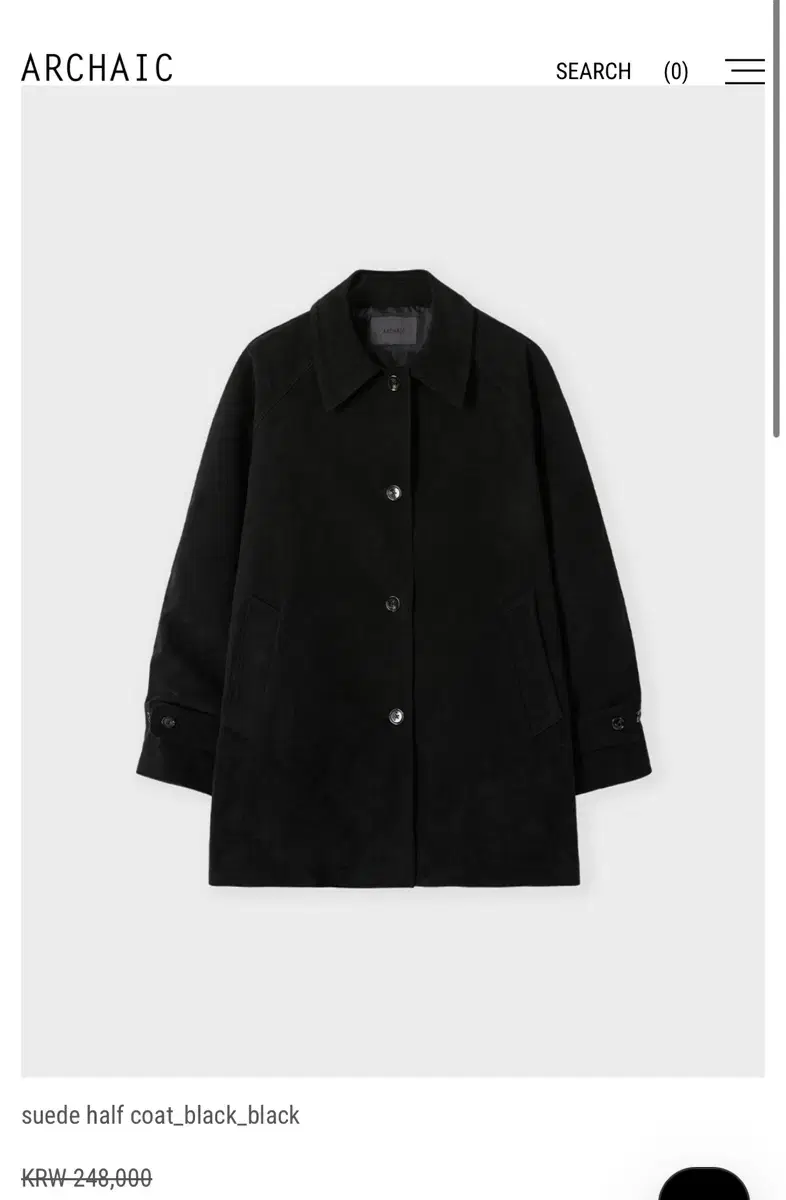Select the search magnifier in the top bar
The height and width of the screenshot is (1200, 786).
[593, 71]
